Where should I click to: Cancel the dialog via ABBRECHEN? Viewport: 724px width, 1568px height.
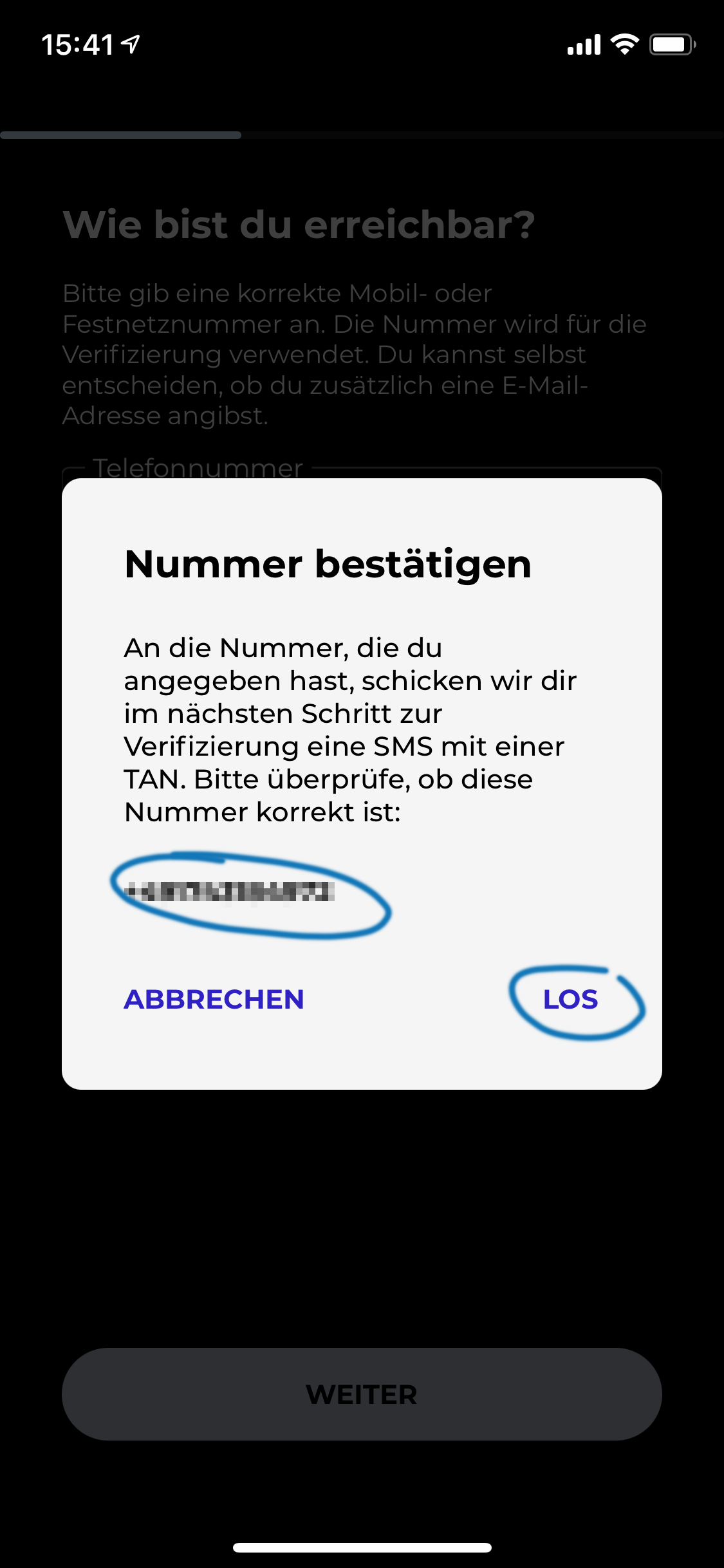click(214, 1000)
